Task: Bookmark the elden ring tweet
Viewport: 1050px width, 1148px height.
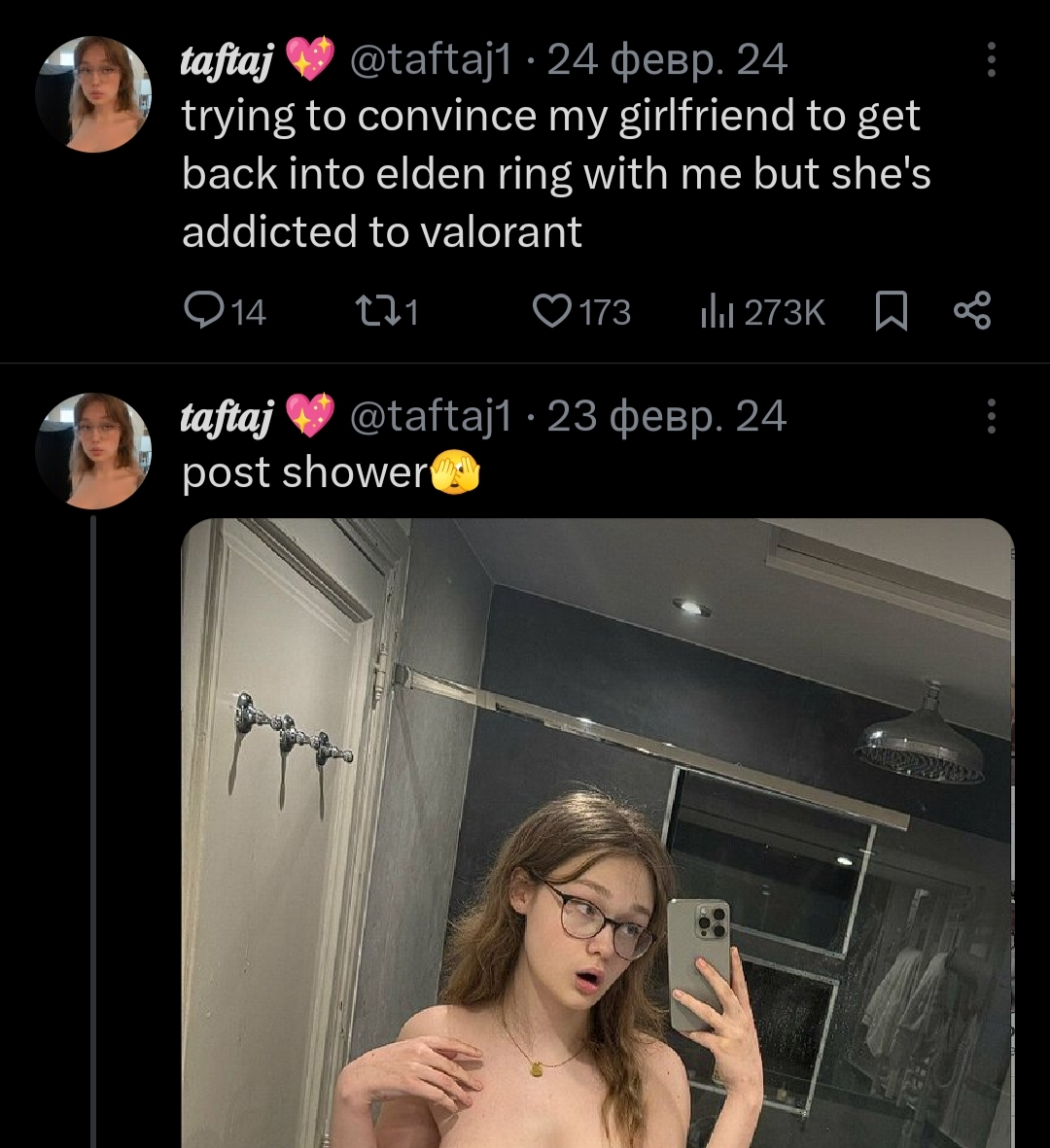Action: coord(891,312)
